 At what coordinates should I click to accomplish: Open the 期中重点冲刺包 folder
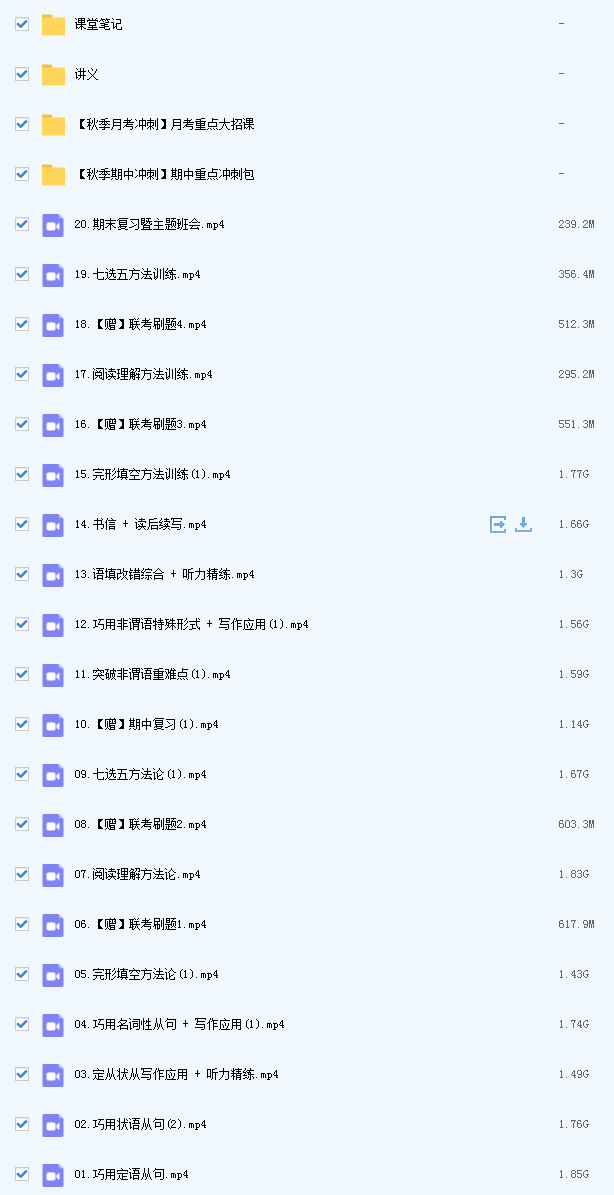pyautogui.click(x=165, y=175)
